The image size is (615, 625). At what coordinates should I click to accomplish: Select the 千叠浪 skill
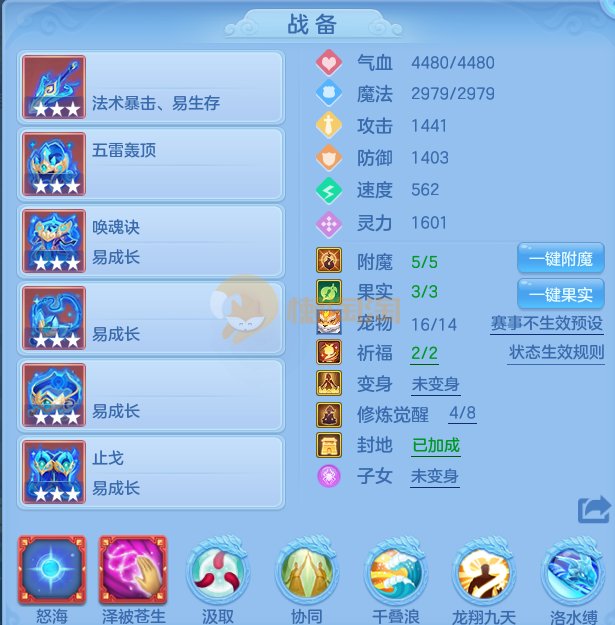point(395,570)
